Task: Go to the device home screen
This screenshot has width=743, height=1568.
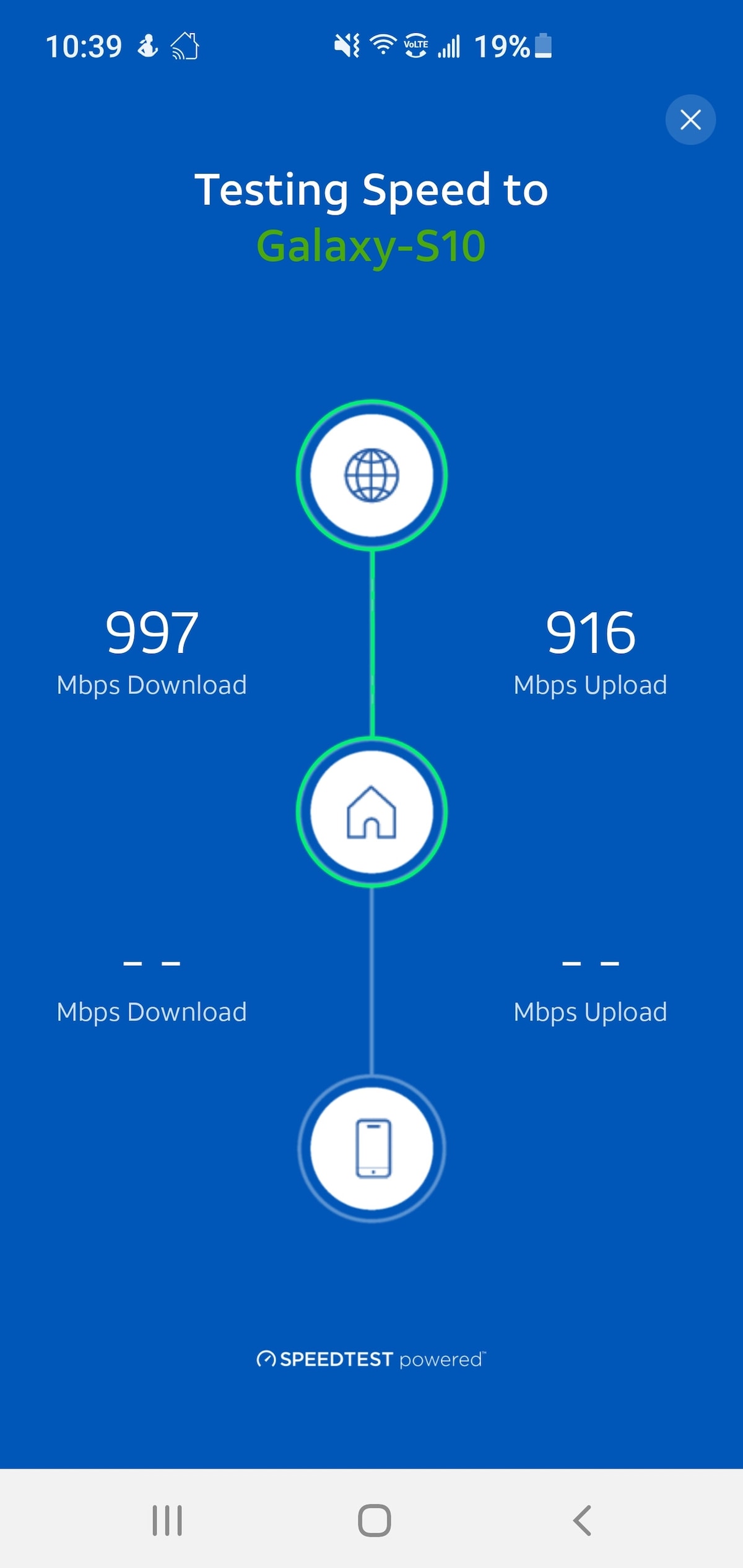Action: 374,1520
